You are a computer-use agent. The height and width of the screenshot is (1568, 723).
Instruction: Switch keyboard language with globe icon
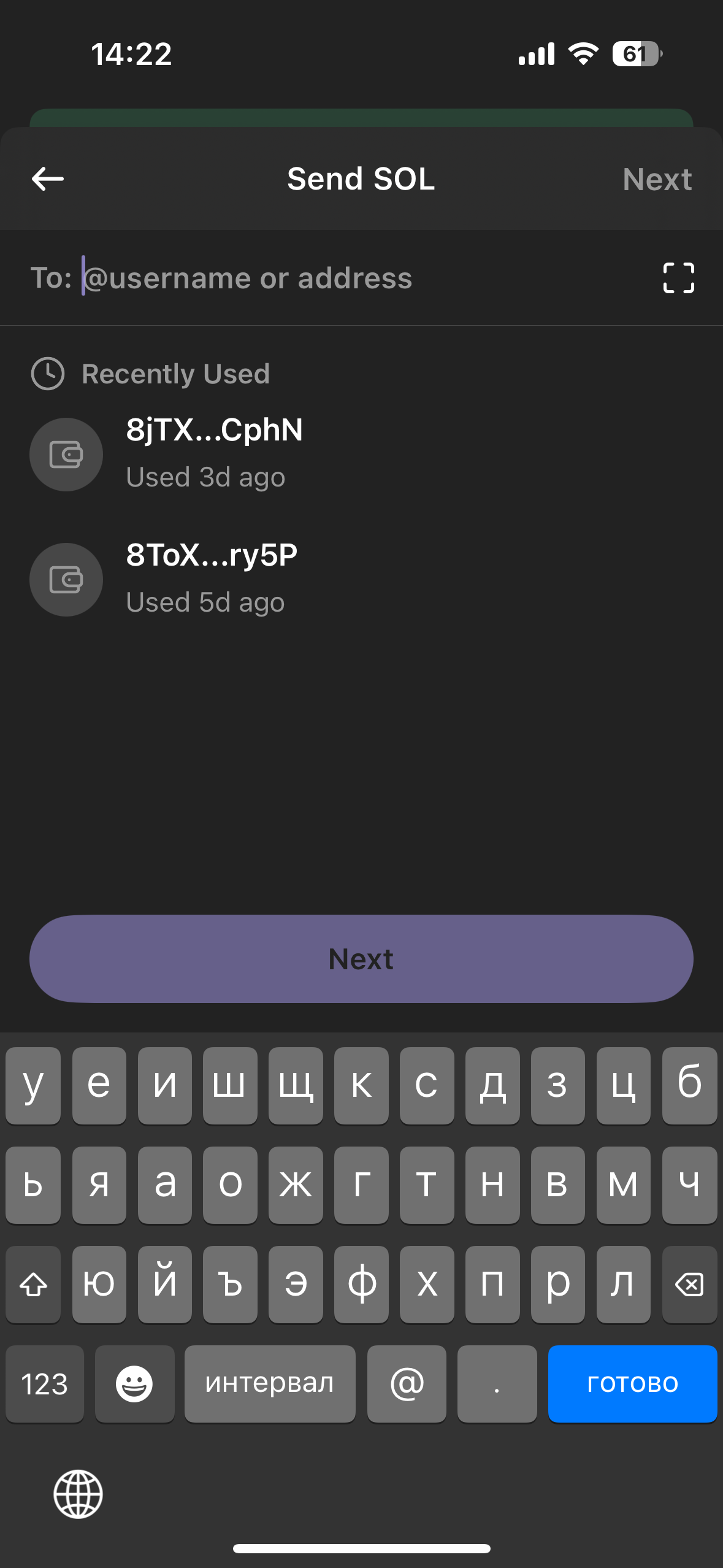[78, 1494]
